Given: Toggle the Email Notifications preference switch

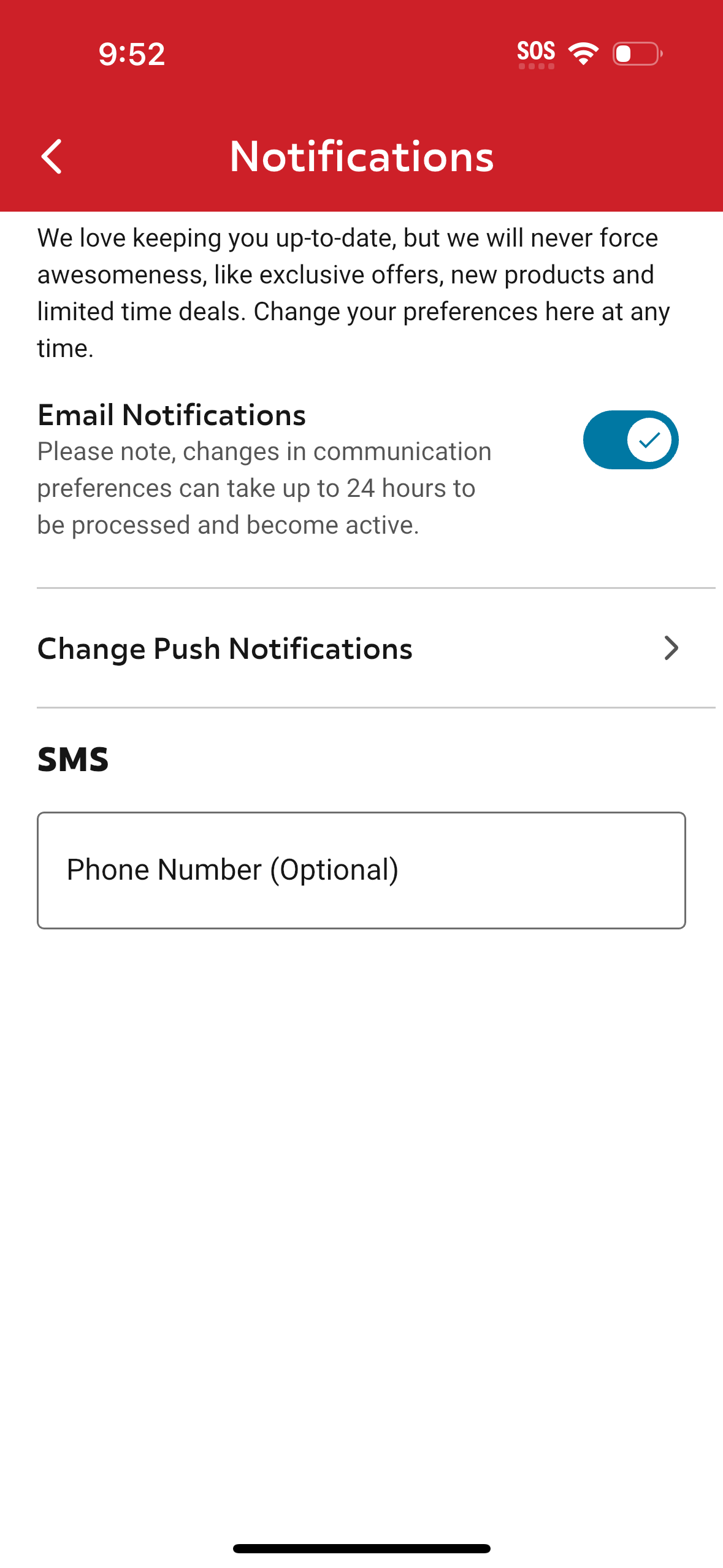Looking at the screenshot, I should pos(630,440).
